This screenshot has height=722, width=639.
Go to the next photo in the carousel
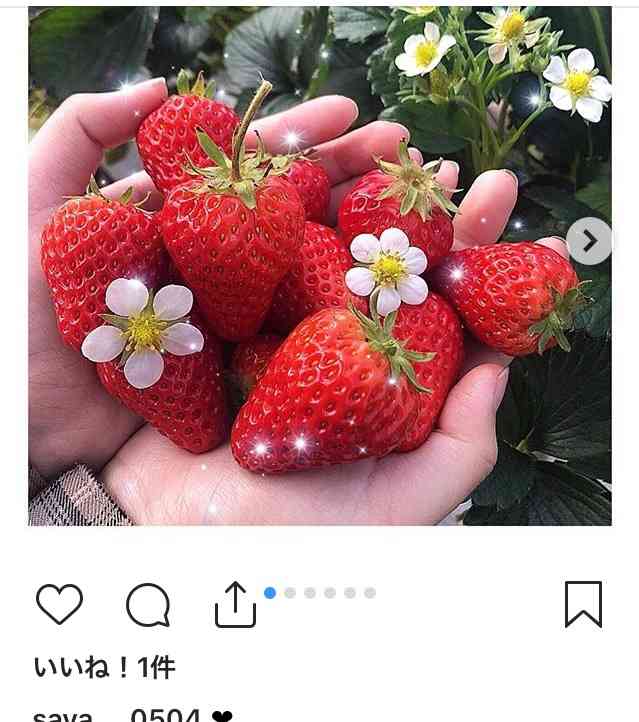point(588,241)
